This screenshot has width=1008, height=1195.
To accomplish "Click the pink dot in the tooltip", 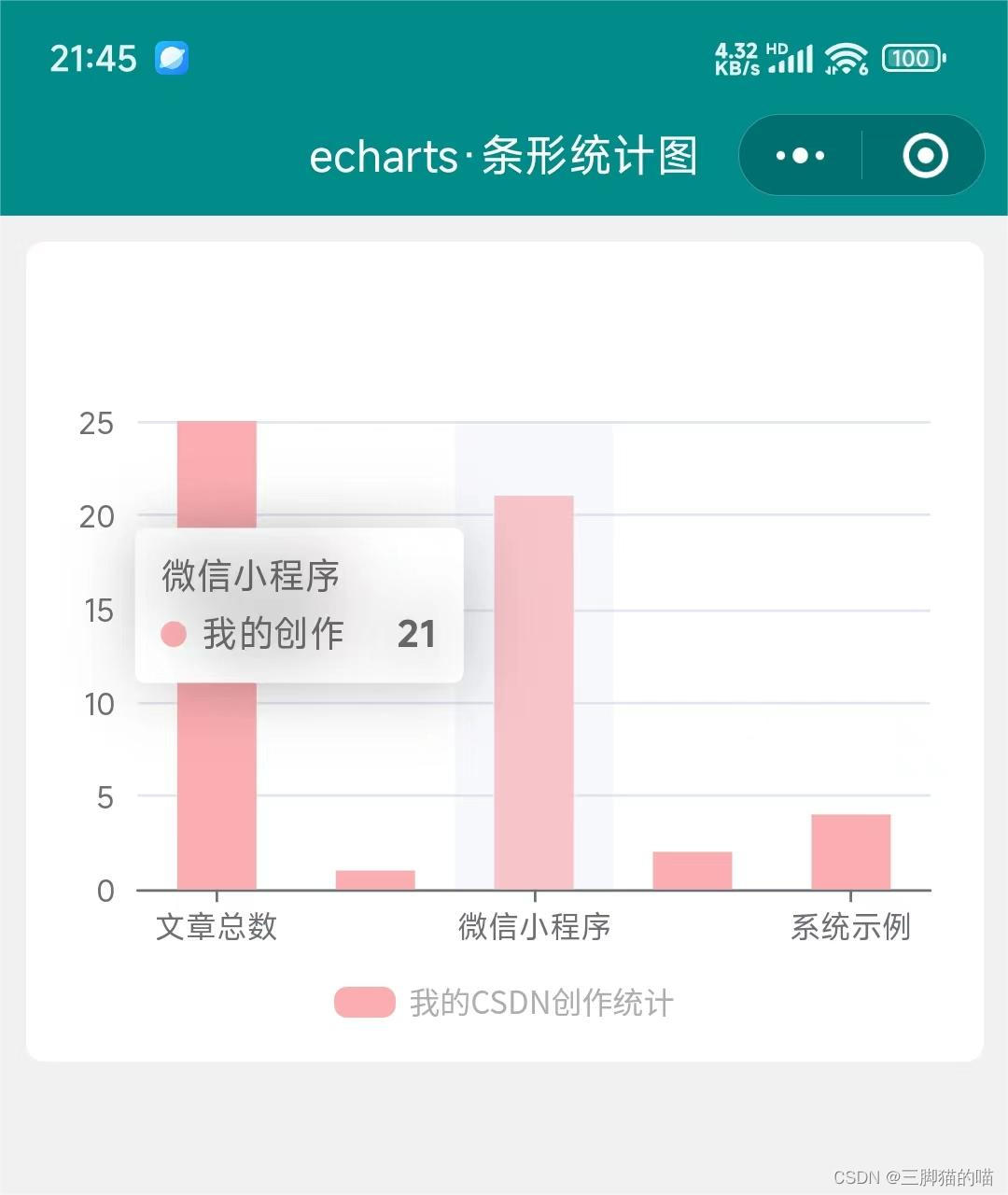I will point(173,634).
